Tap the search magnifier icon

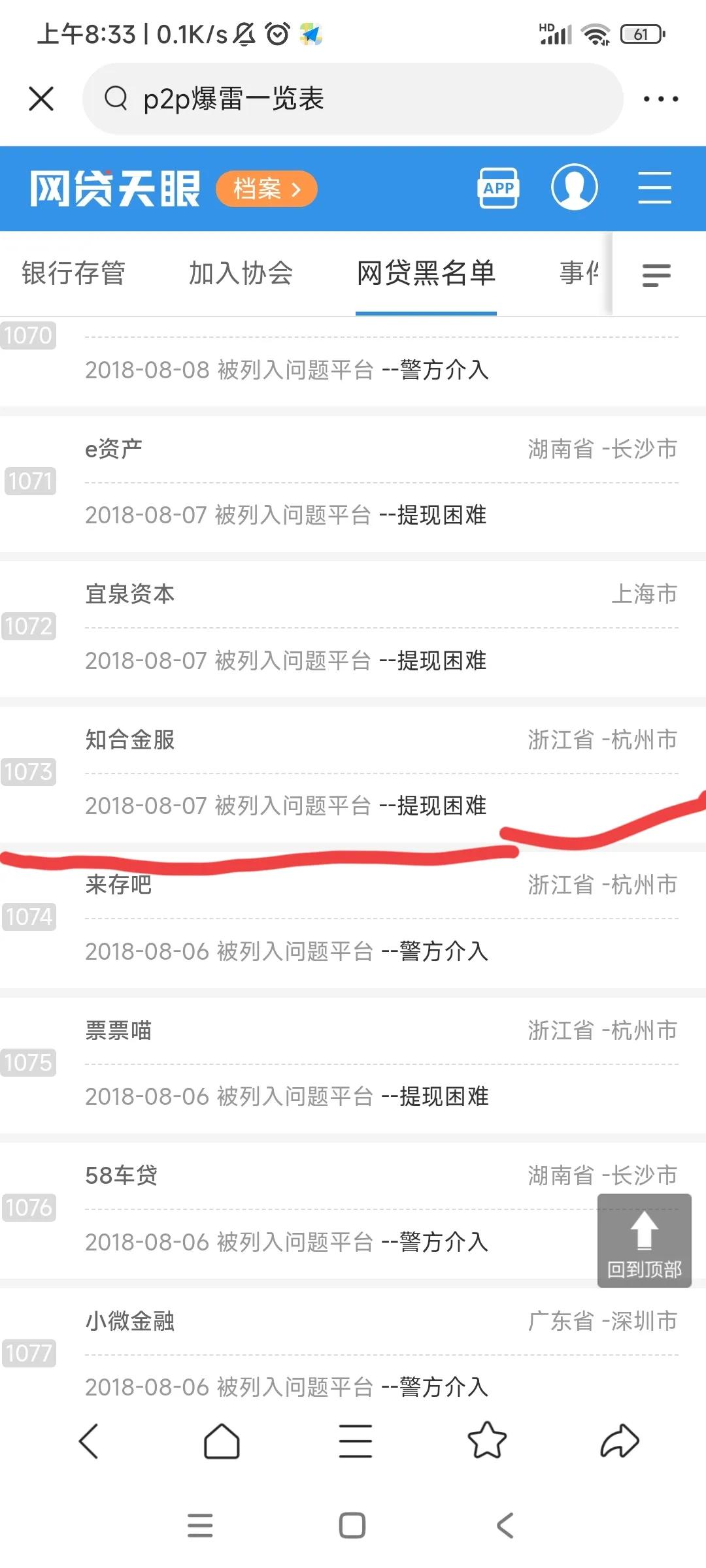117,98
